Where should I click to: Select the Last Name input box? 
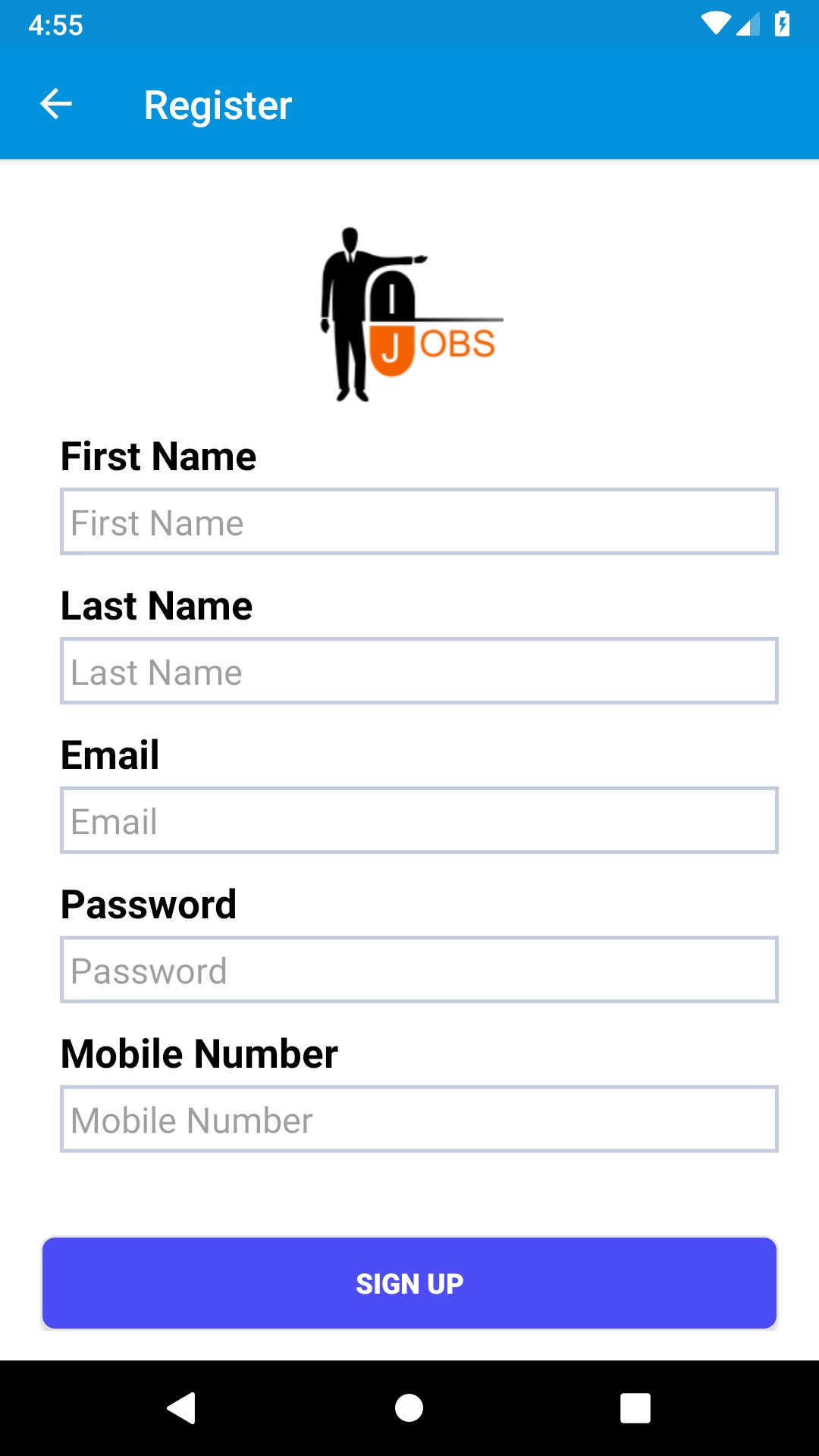click(419, 671)
